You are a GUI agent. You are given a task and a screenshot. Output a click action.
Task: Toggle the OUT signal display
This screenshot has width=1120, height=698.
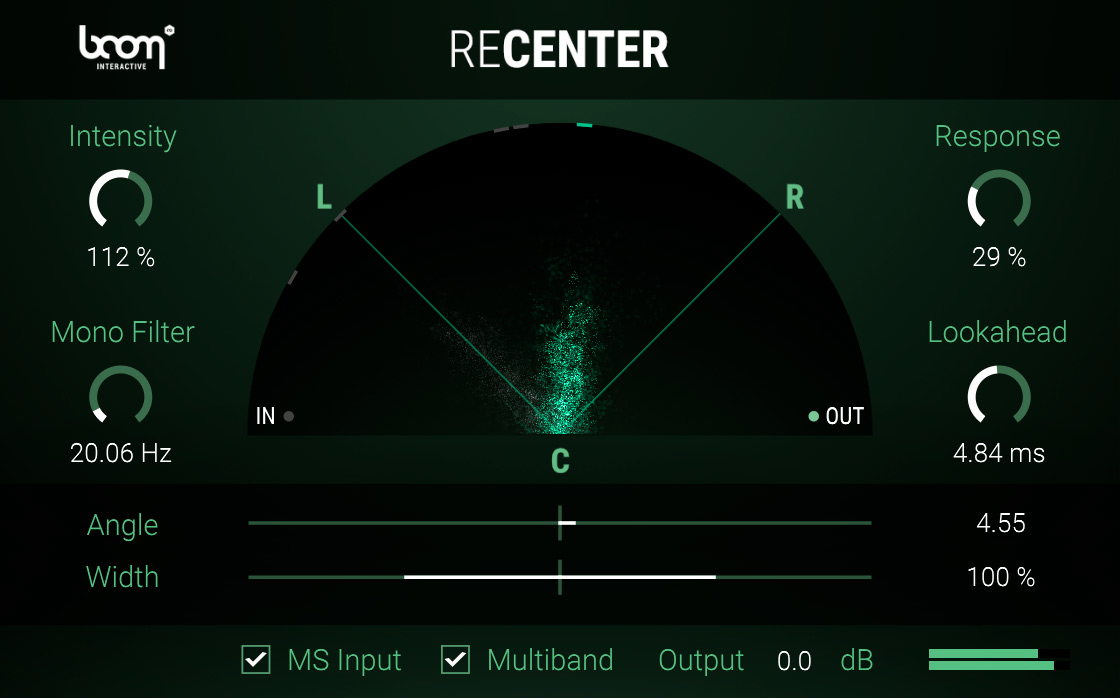pos(836,416)
